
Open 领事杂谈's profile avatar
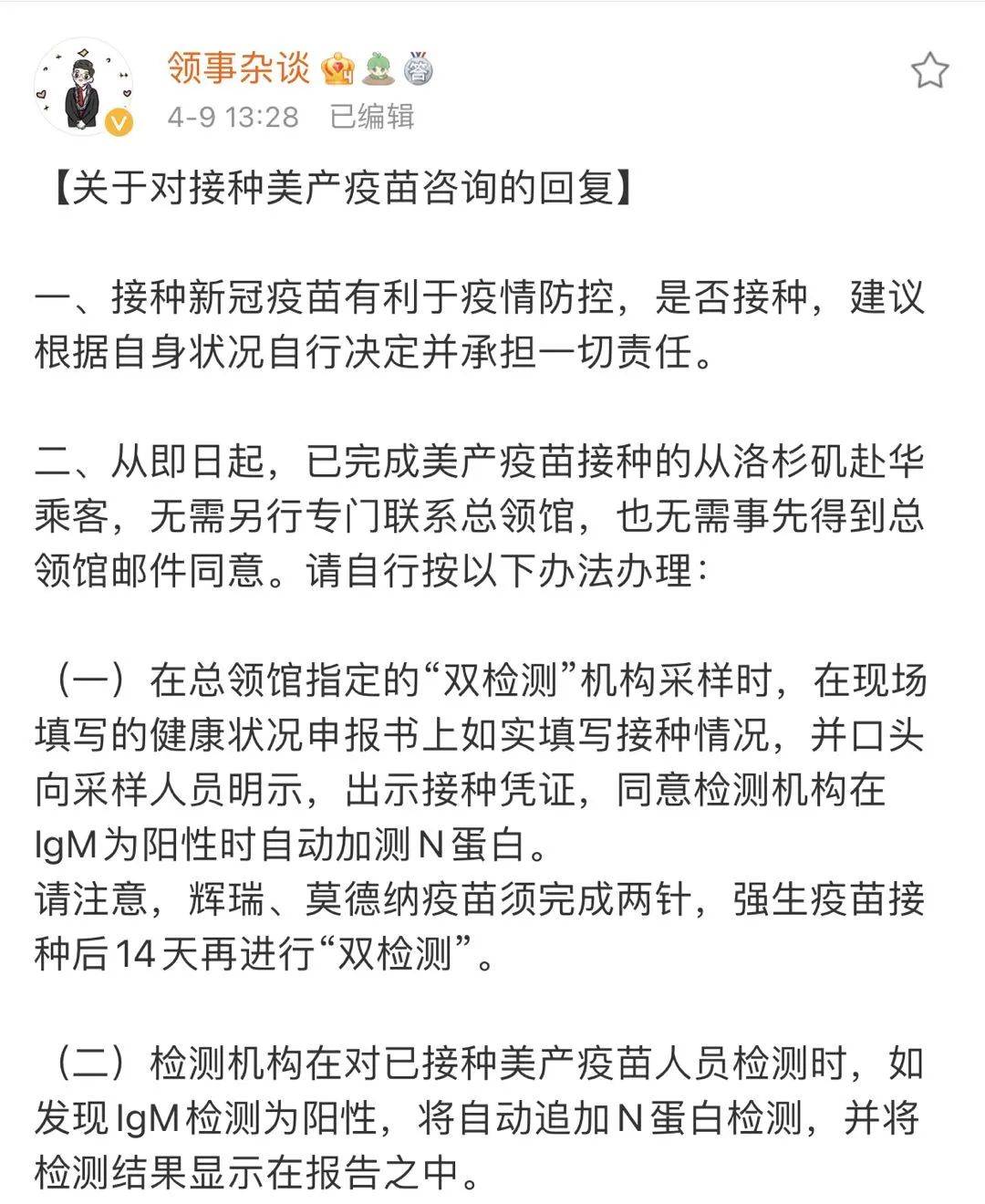tap(84, 88)
